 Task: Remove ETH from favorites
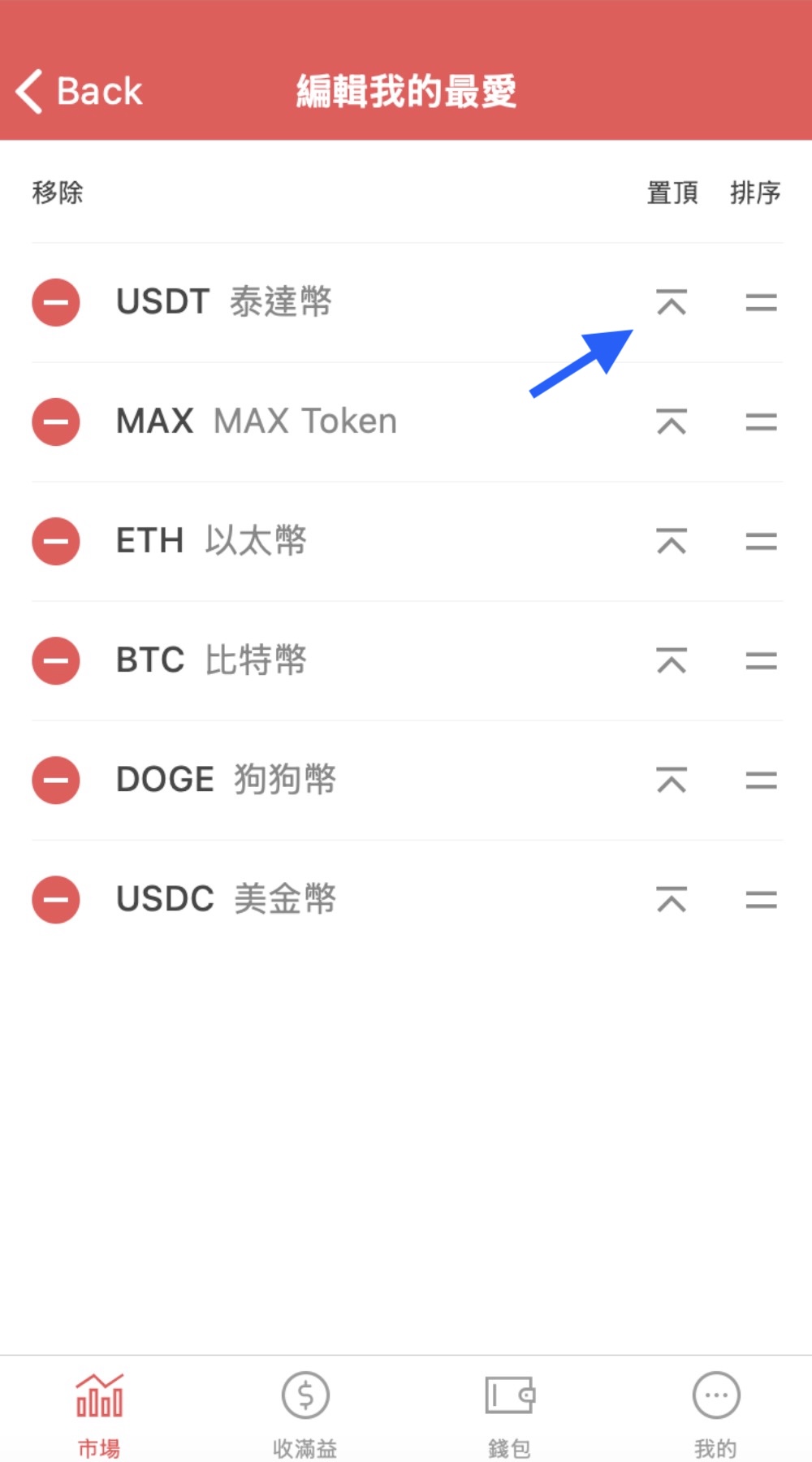click(x=56, y=542)
